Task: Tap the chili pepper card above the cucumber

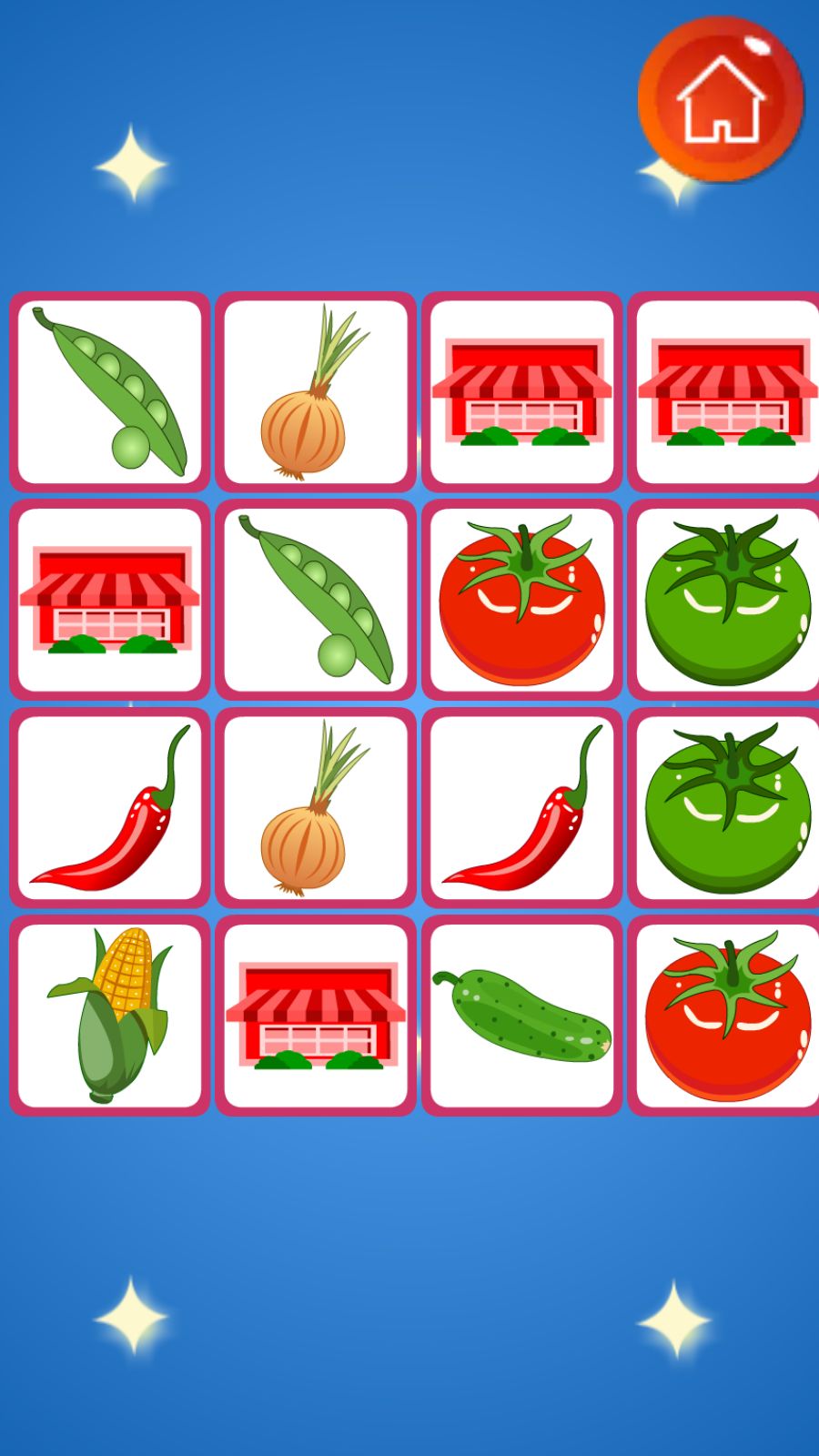Action: [521, 808]
